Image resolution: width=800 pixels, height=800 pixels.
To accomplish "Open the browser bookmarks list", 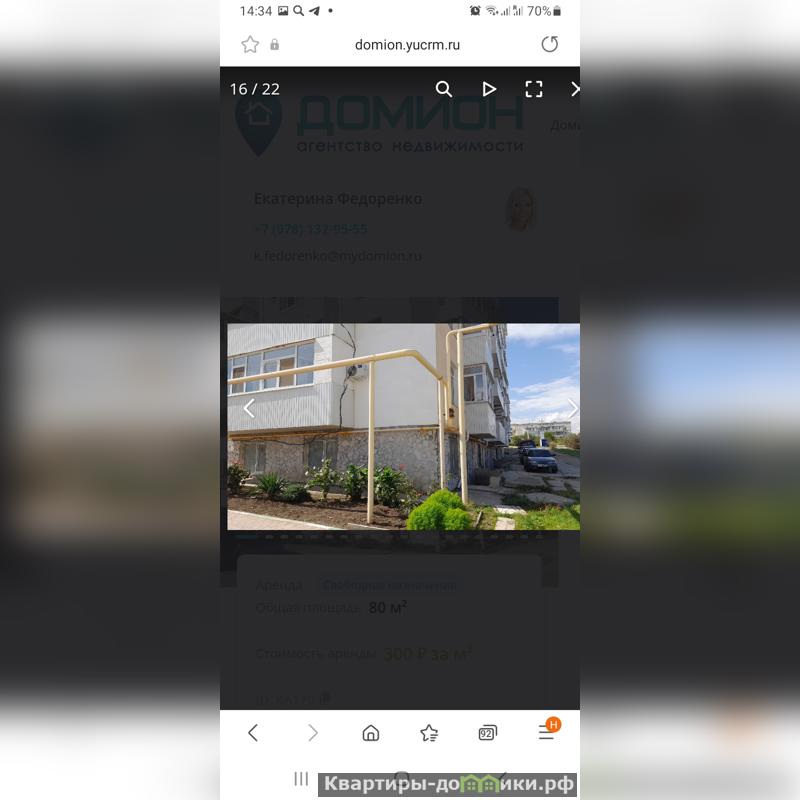I will tap(429, 733).
